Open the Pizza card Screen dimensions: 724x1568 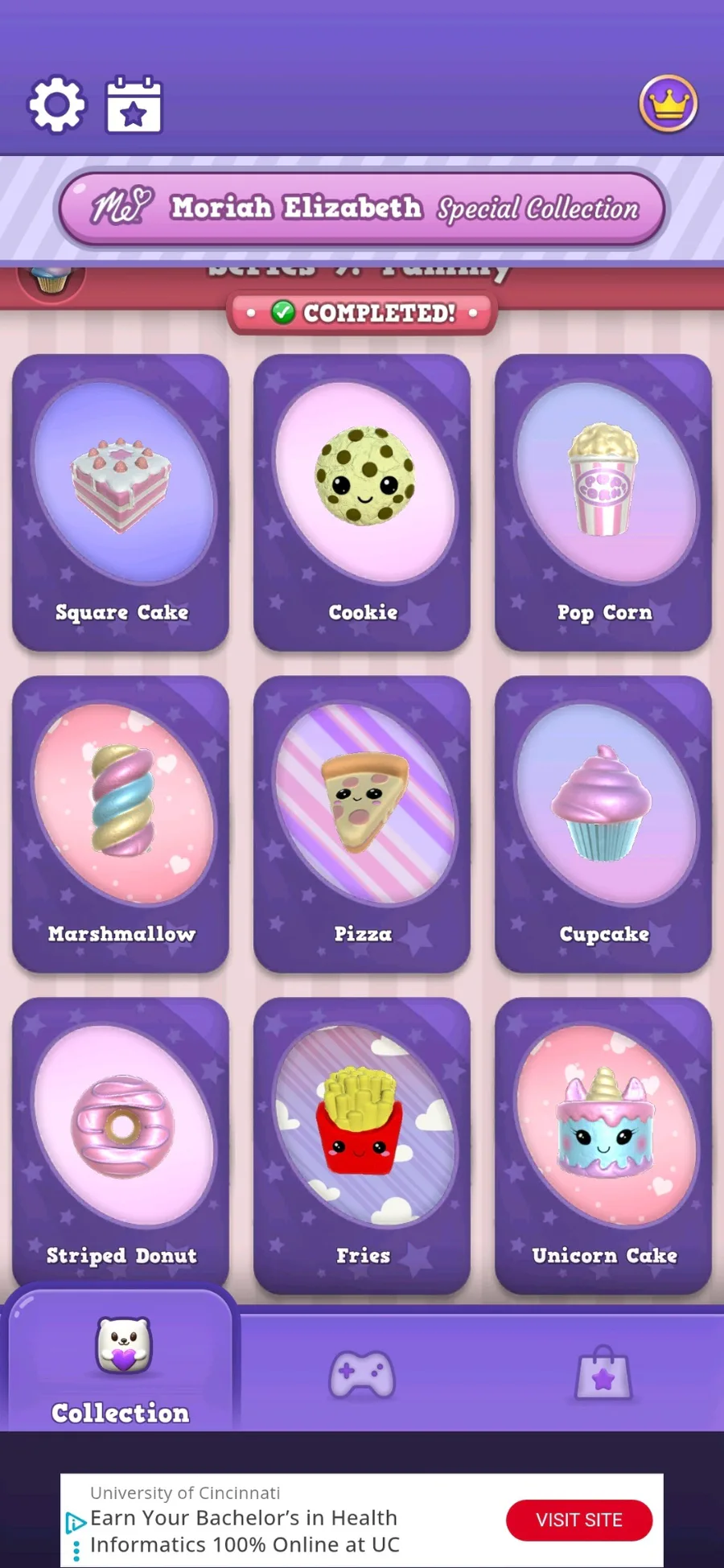pos(362,825)
